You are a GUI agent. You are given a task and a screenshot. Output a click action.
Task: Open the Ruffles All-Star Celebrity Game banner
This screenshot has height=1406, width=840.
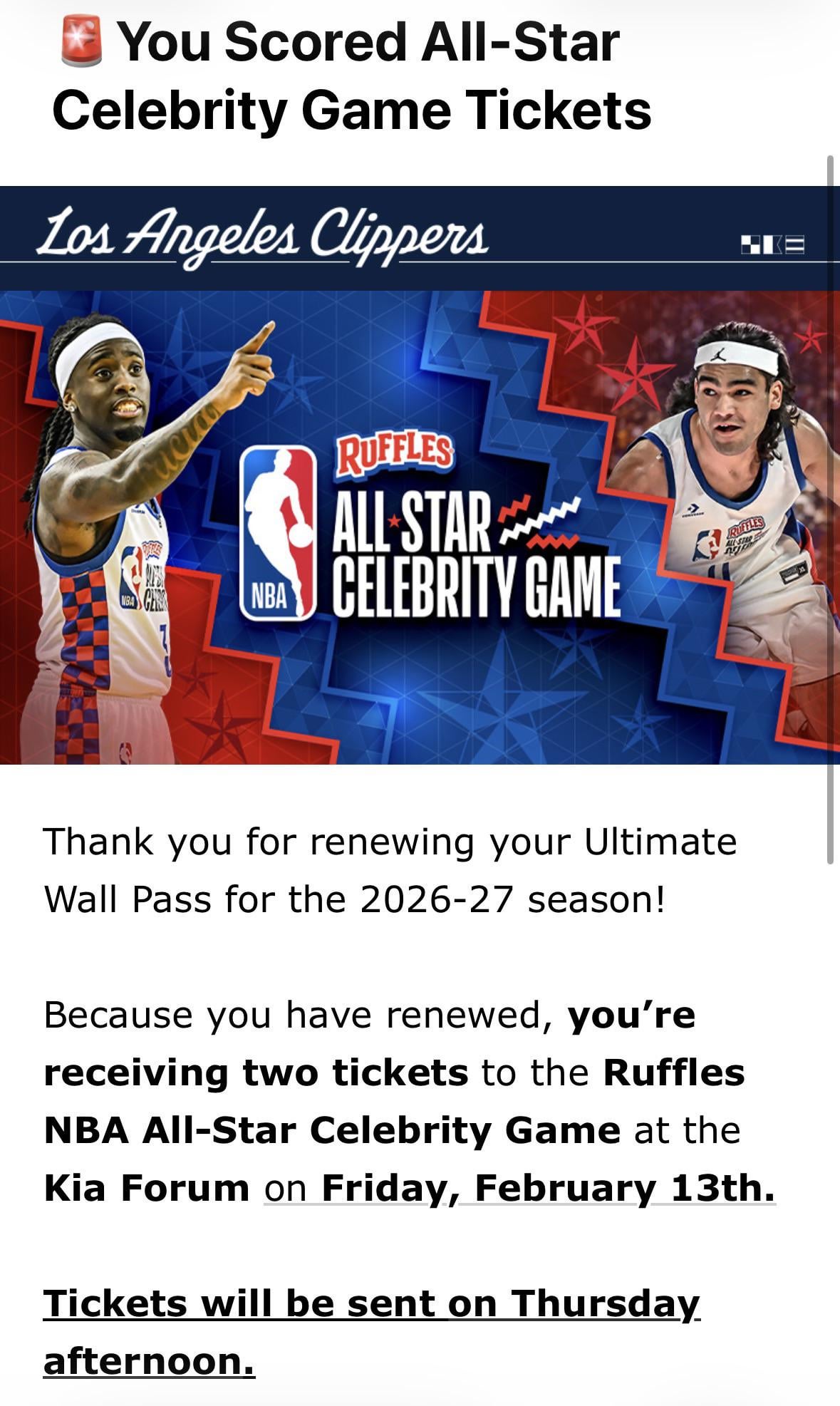click(x=420, y=527)
